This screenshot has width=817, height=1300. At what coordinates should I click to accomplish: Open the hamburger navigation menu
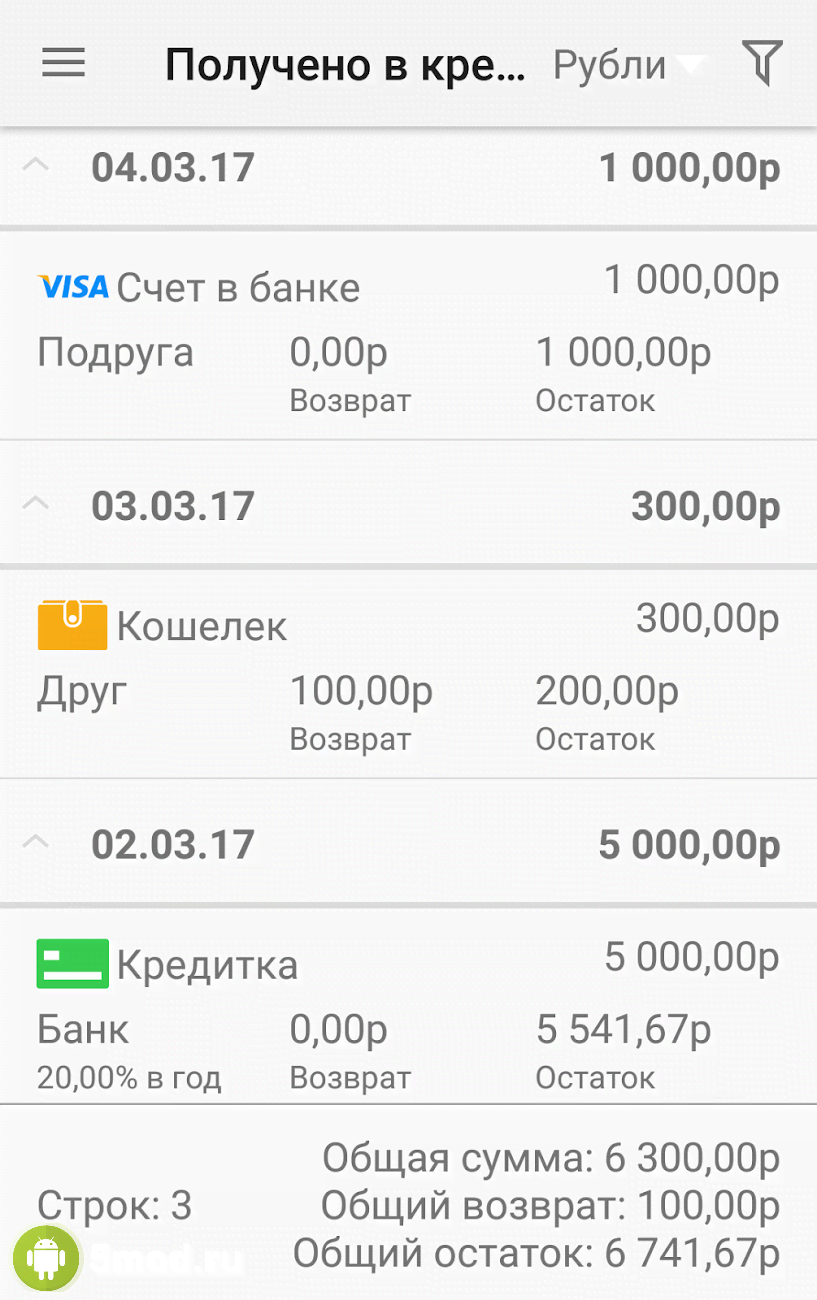63,64
